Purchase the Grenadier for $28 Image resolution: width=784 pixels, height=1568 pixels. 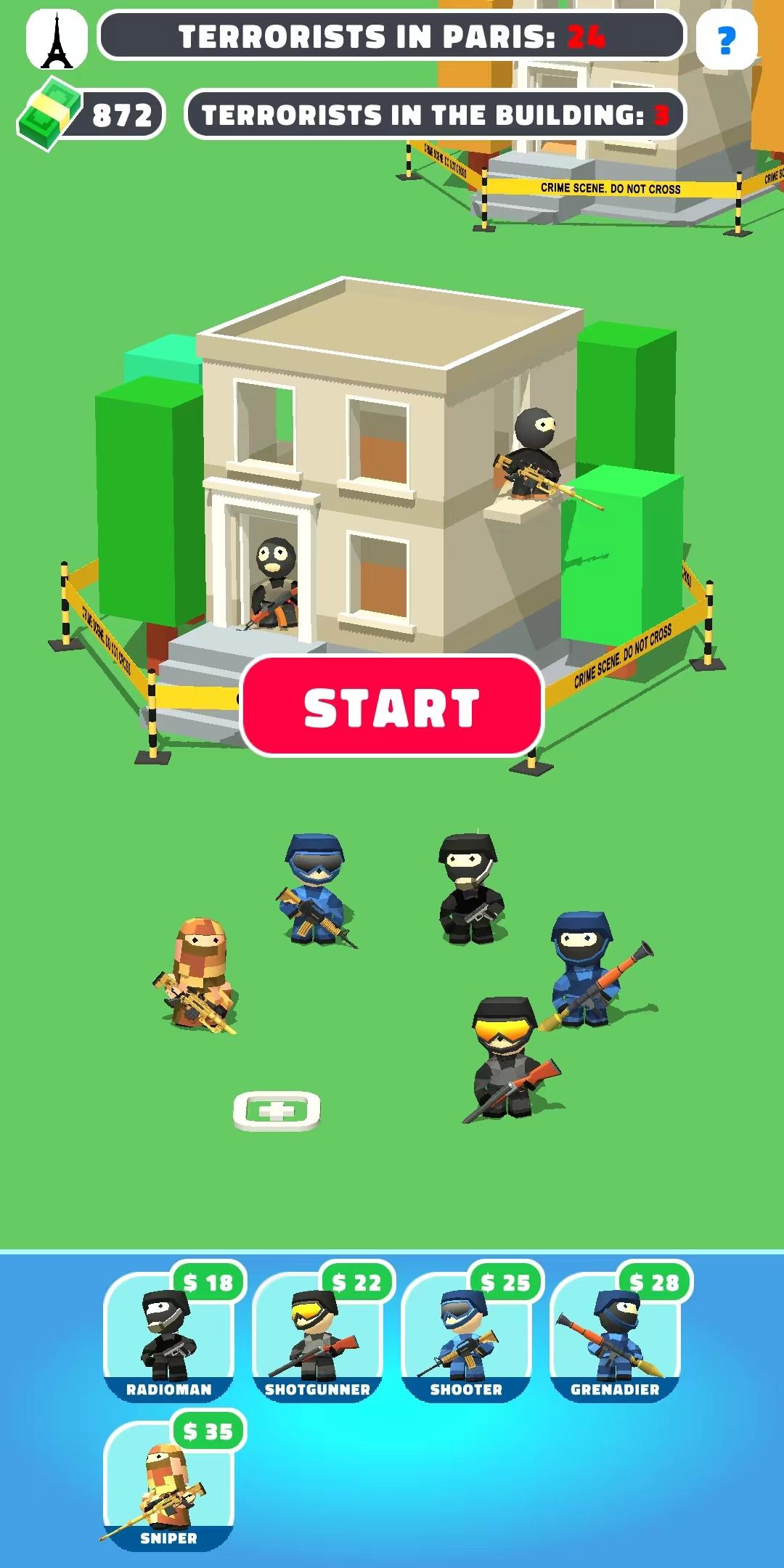pyautogui.click(x=615, y=1336)
